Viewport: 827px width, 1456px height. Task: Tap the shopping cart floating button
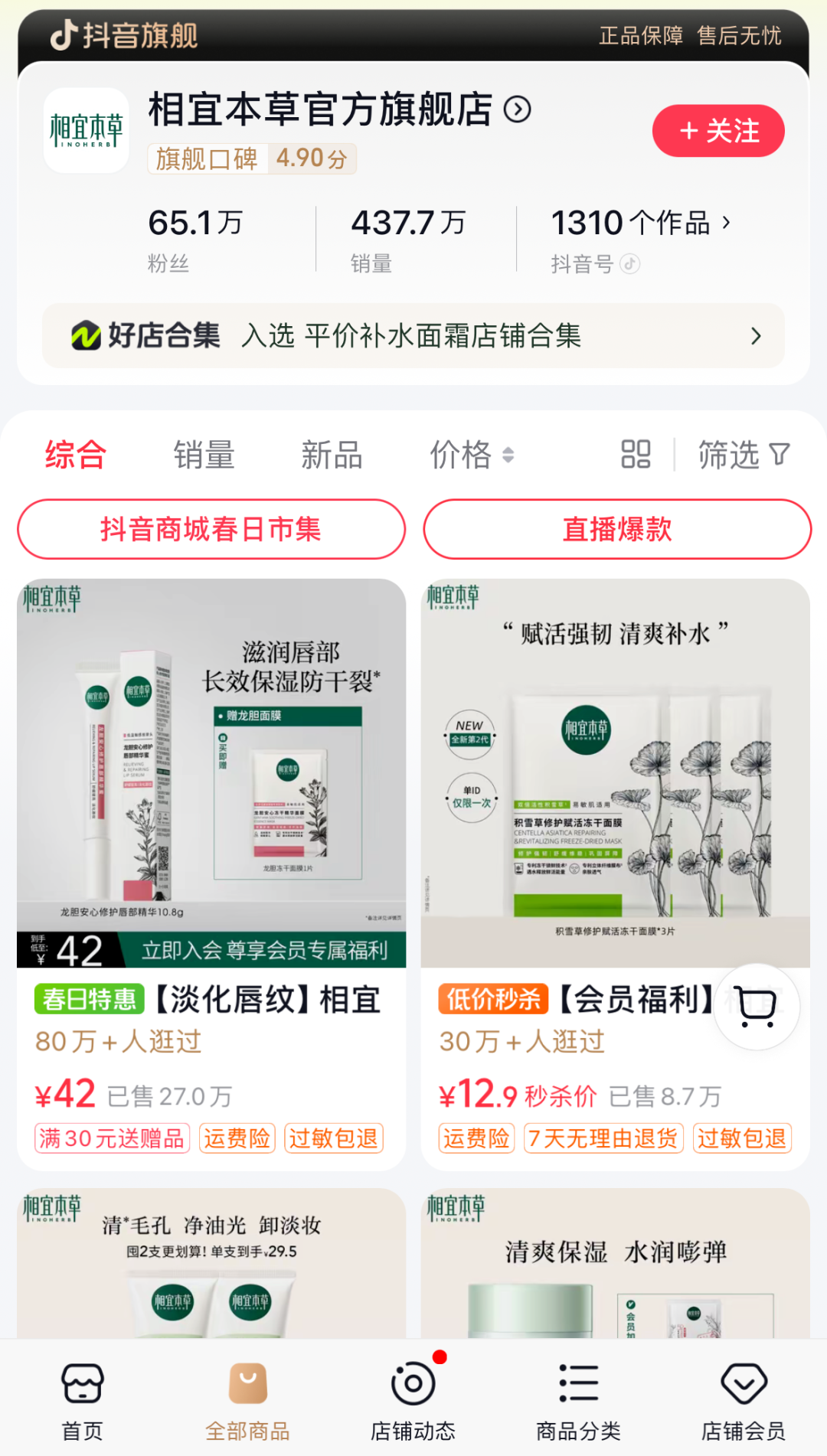(757, 1006)
